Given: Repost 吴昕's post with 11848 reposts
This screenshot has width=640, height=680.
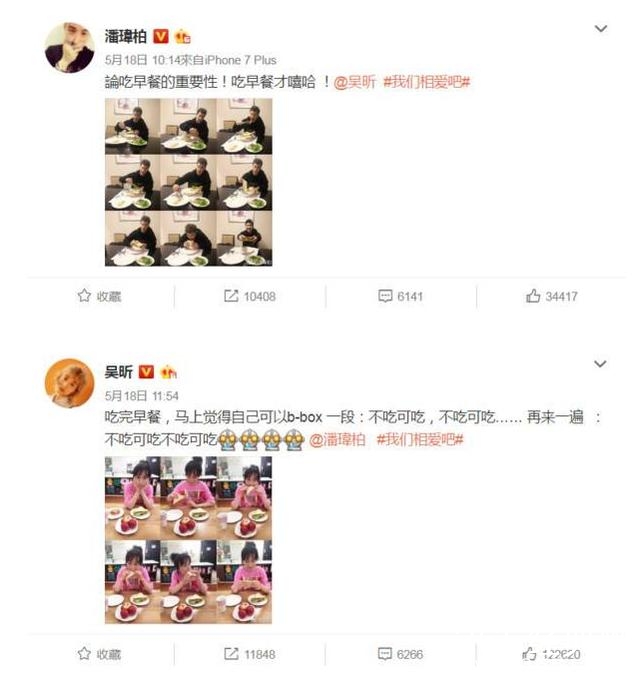Looking at the screenshot, I should coord(250,654).
